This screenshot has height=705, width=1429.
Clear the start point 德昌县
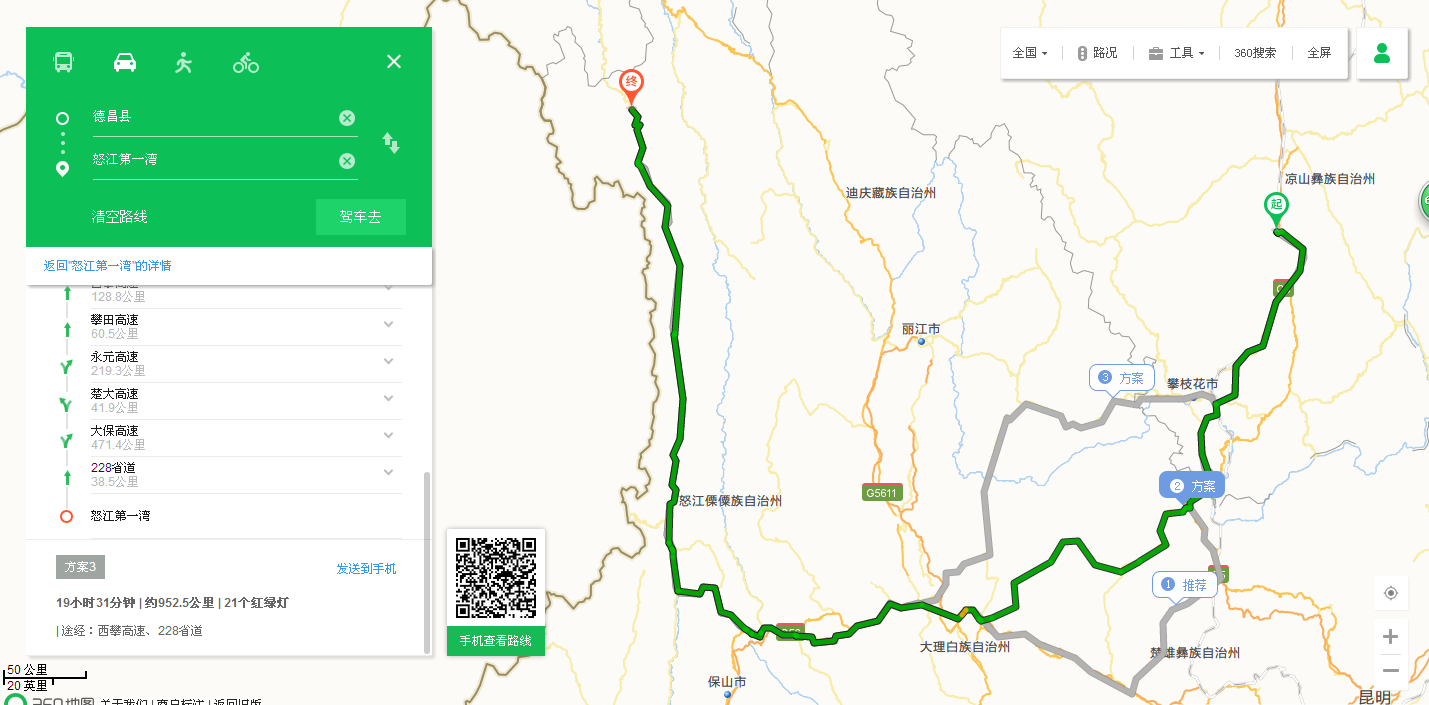click(x=347, y=118)
